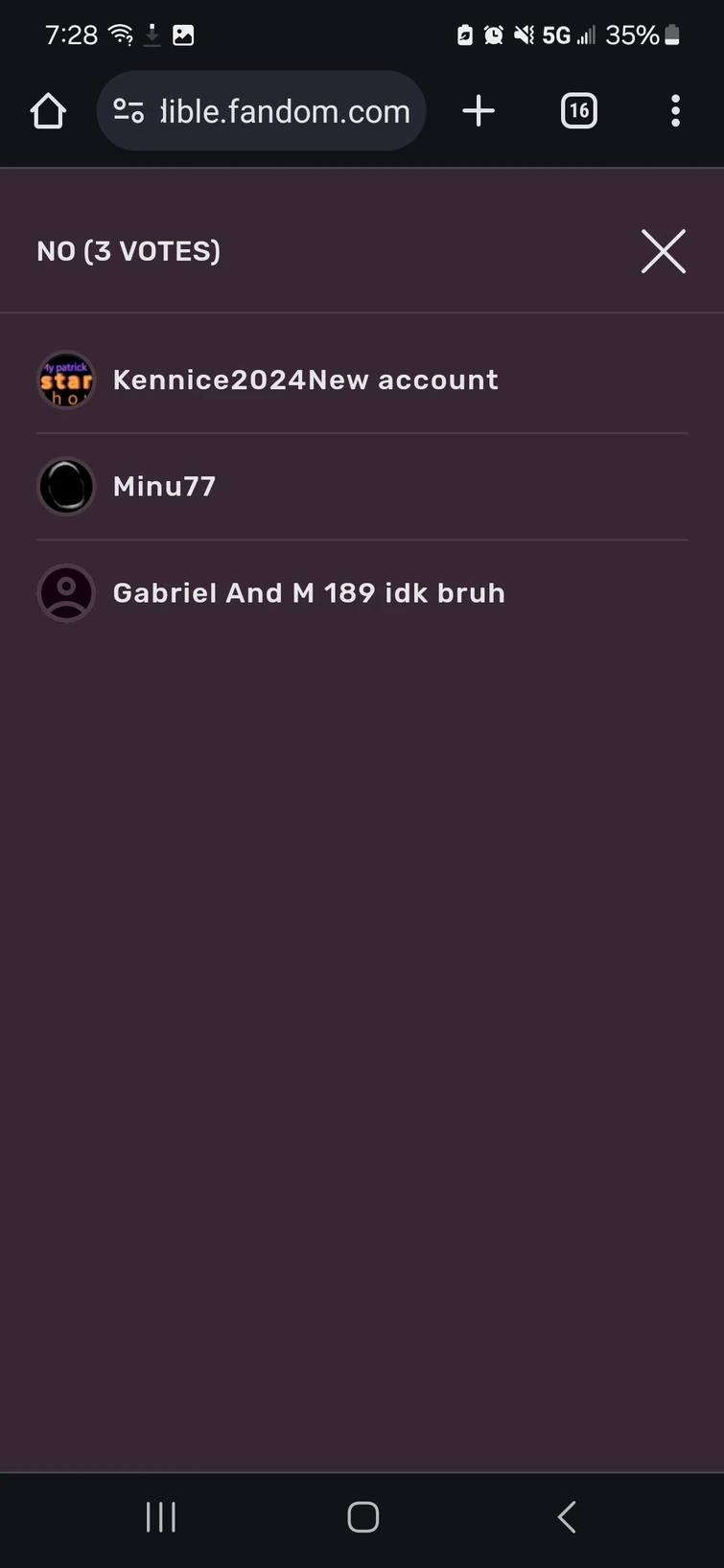Image resolution: width=724 pixels, height=1568 pixels.
Task: Tap the fandom.com address bar
Action: click(285, 111)
